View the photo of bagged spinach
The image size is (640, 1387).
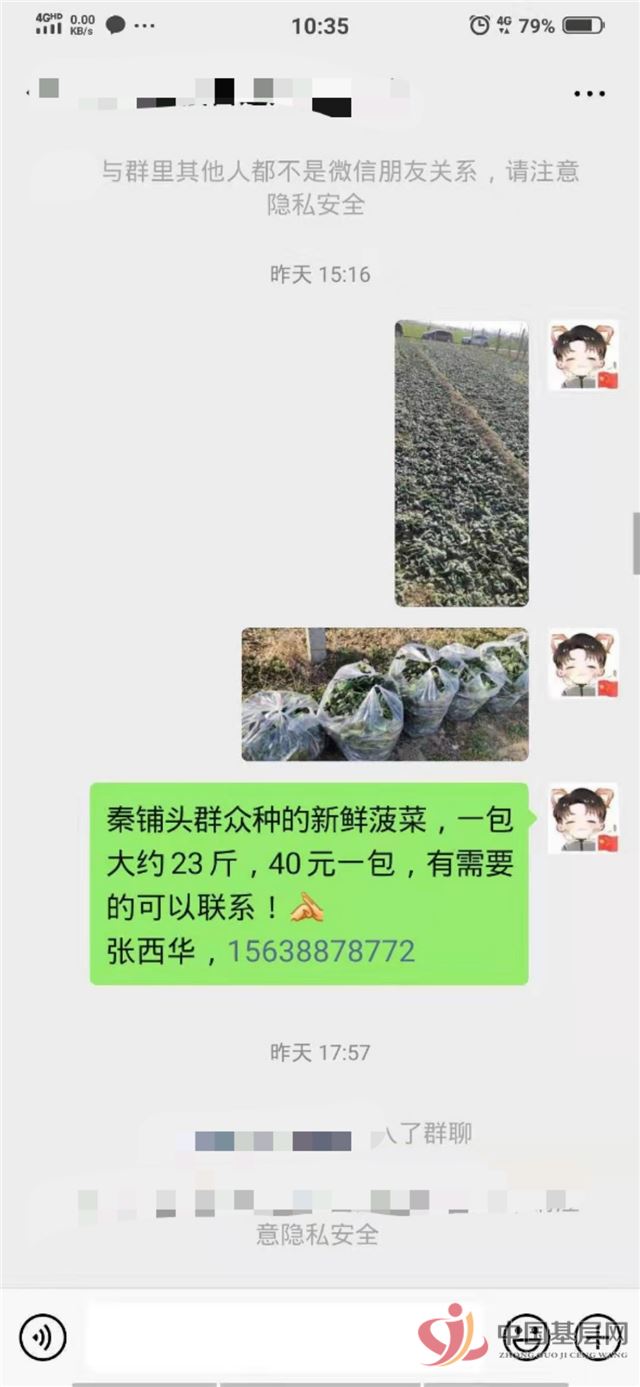tap(385, 694)
